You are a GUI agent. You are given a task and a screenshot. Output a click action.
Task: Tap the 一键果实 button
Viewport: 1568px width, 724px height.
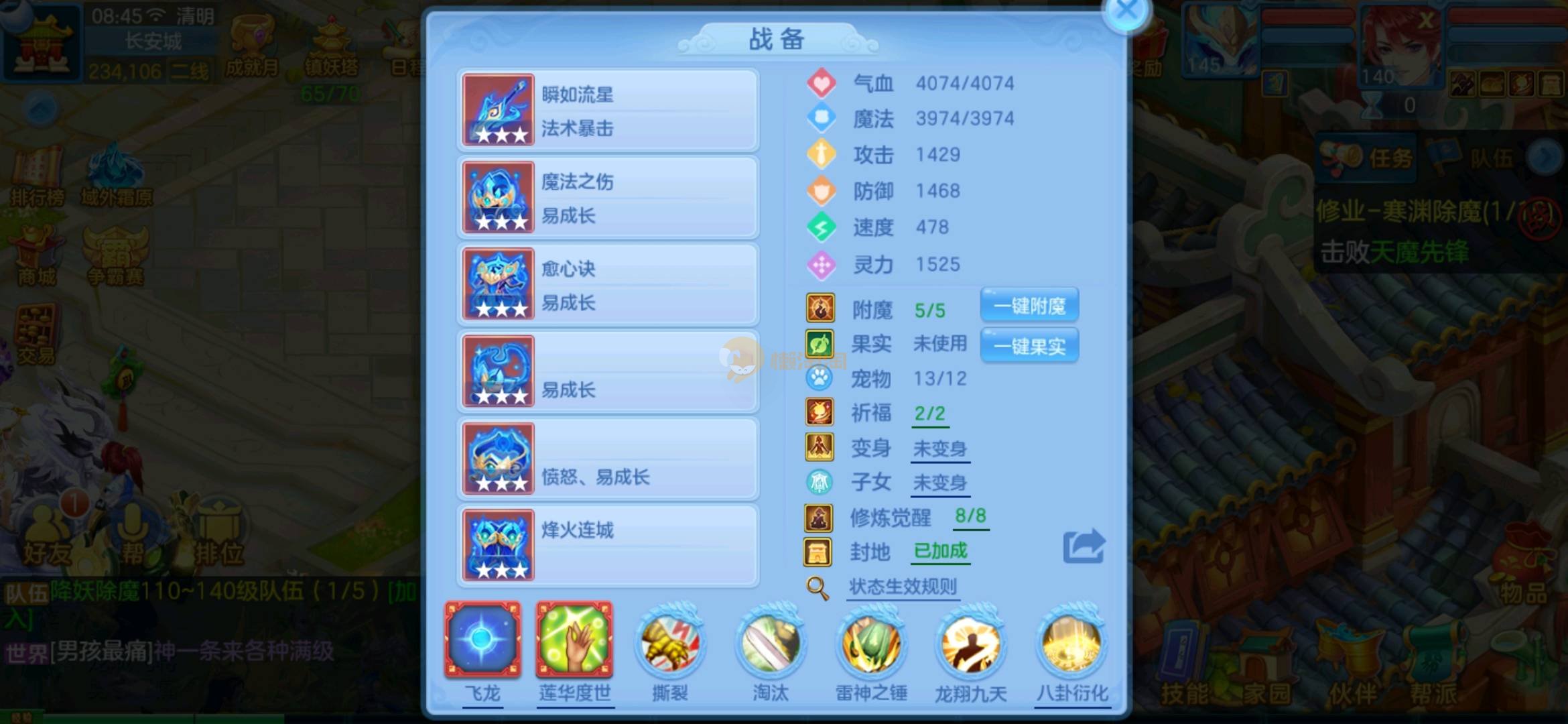coord(1029,346)
